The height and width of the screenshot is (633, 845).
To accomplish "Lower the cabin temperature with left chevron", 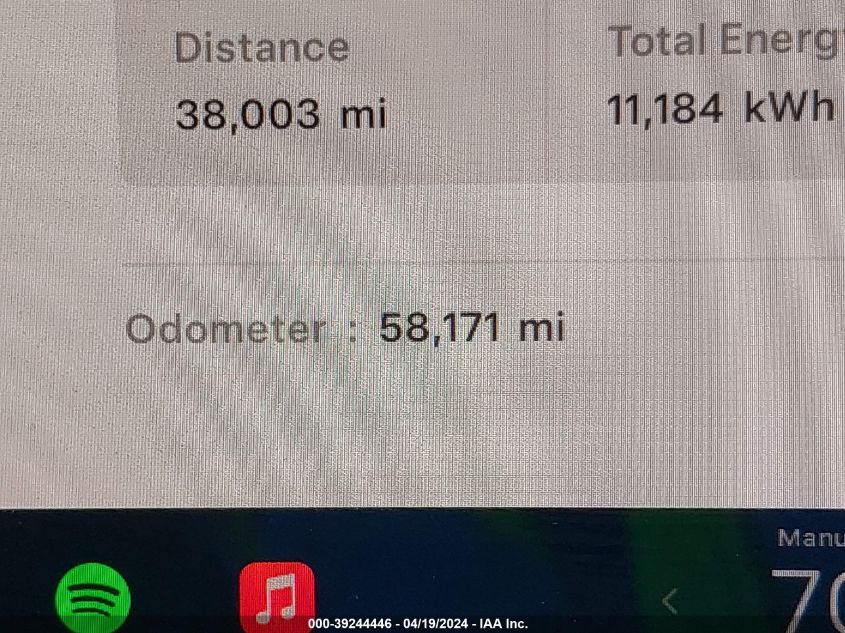I will pyautogui.click(x=670, y=601).
